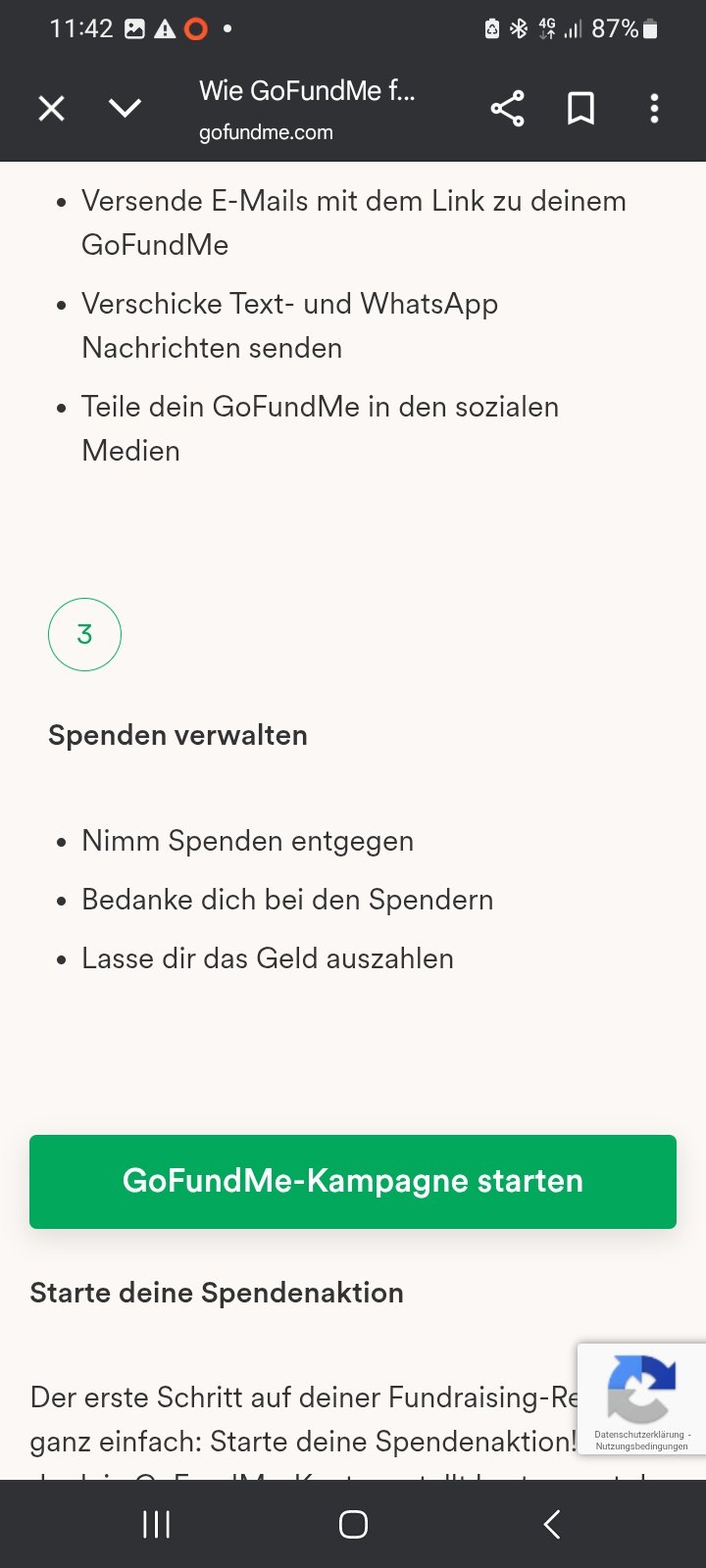This screenshot has width=706, height=1568.
Task: Close the browser tab with the X
Action: point(51,108)
